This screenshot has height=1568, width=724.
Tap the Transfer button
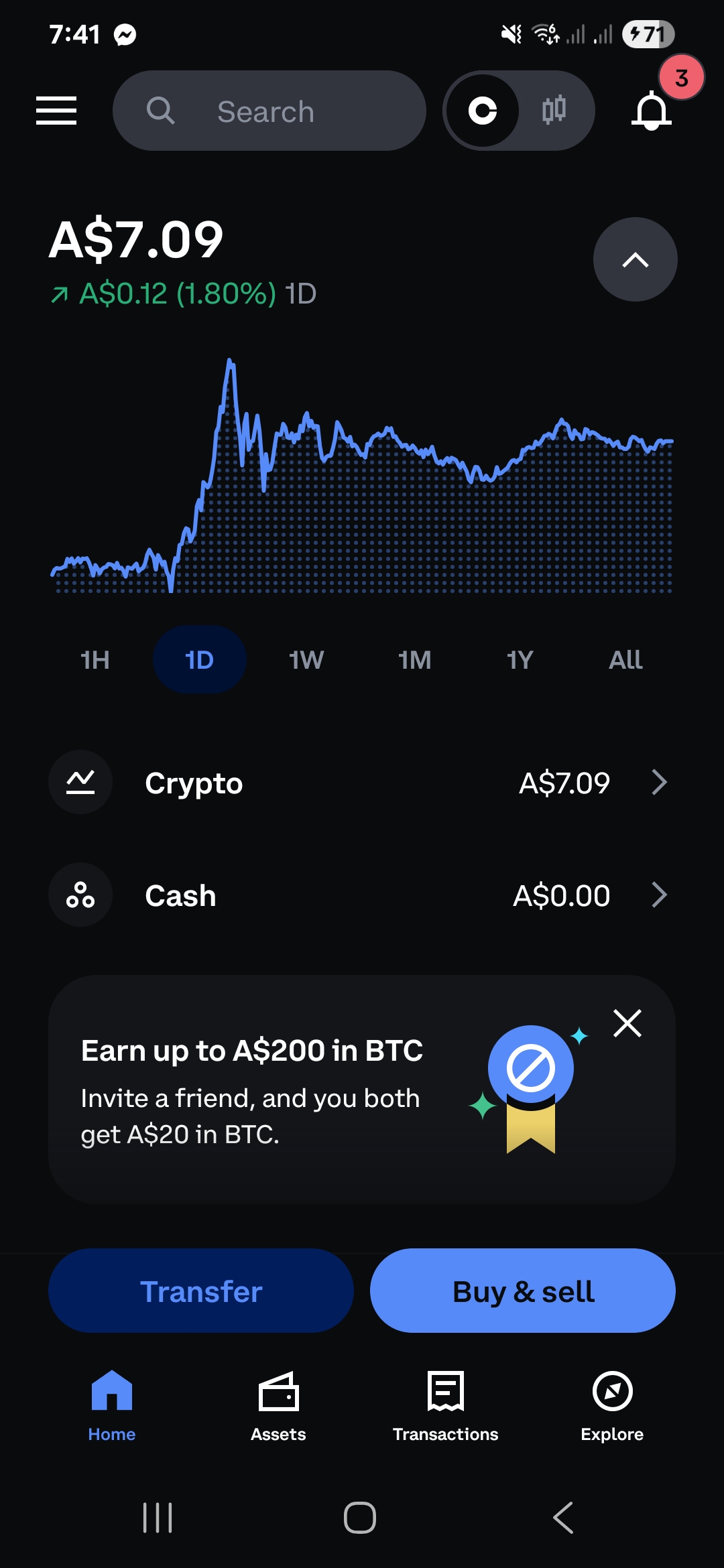click(x=201, y=1291)
